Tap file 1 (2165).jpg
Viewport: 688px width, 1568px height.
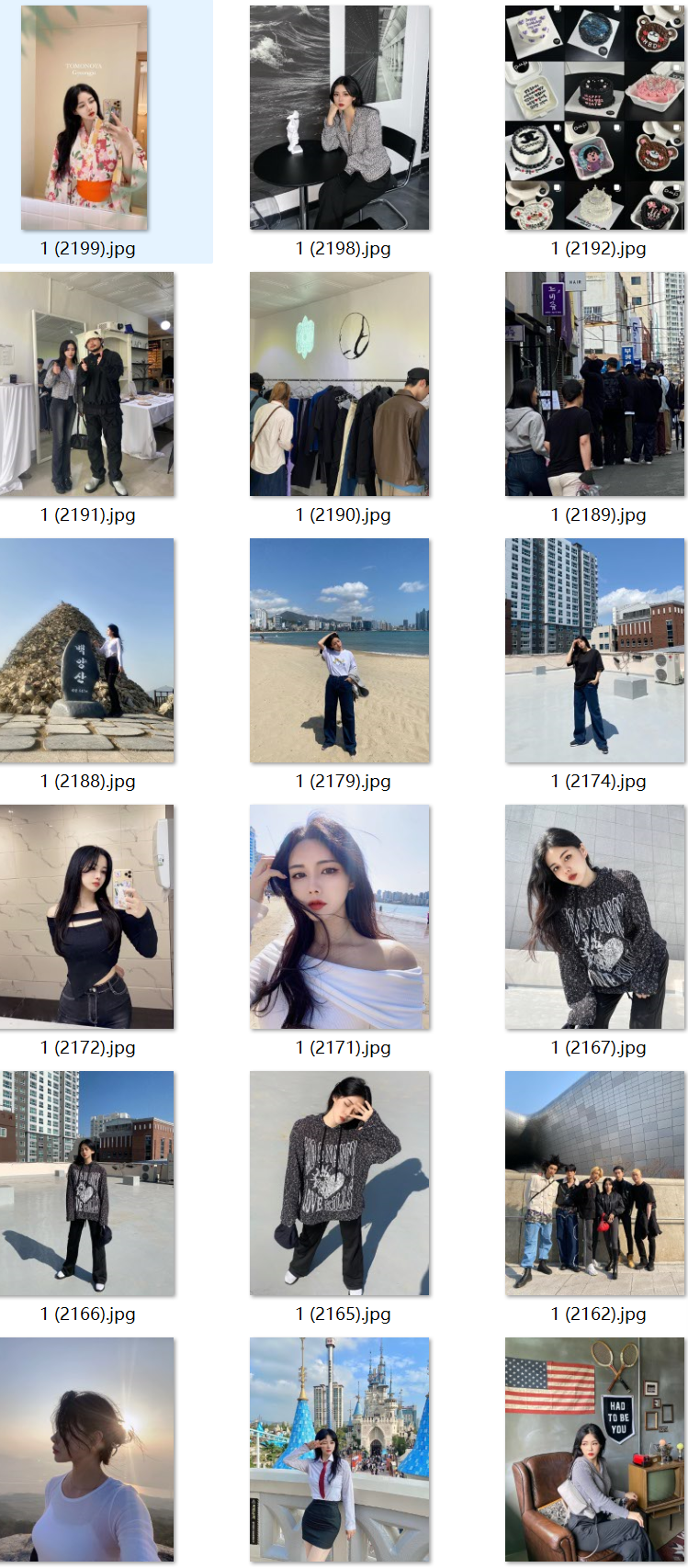coord(340,1183)
